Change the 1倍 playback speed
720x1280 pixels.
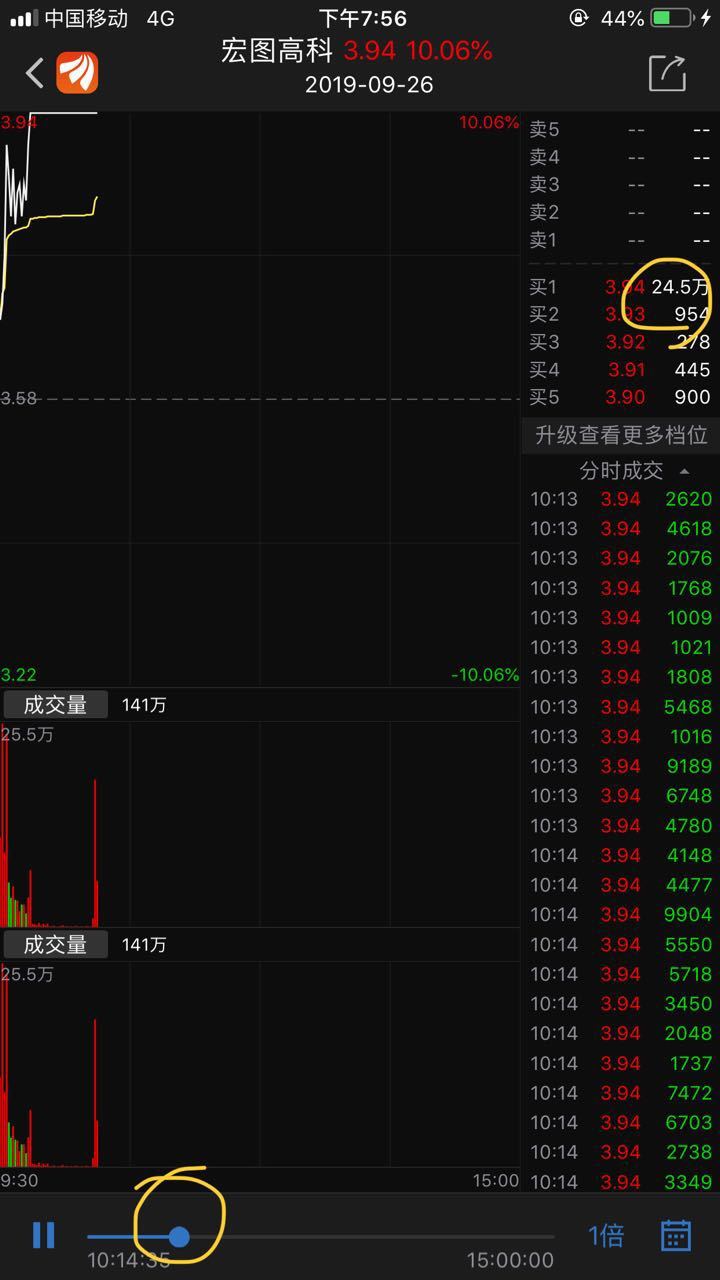(606, 1236)
